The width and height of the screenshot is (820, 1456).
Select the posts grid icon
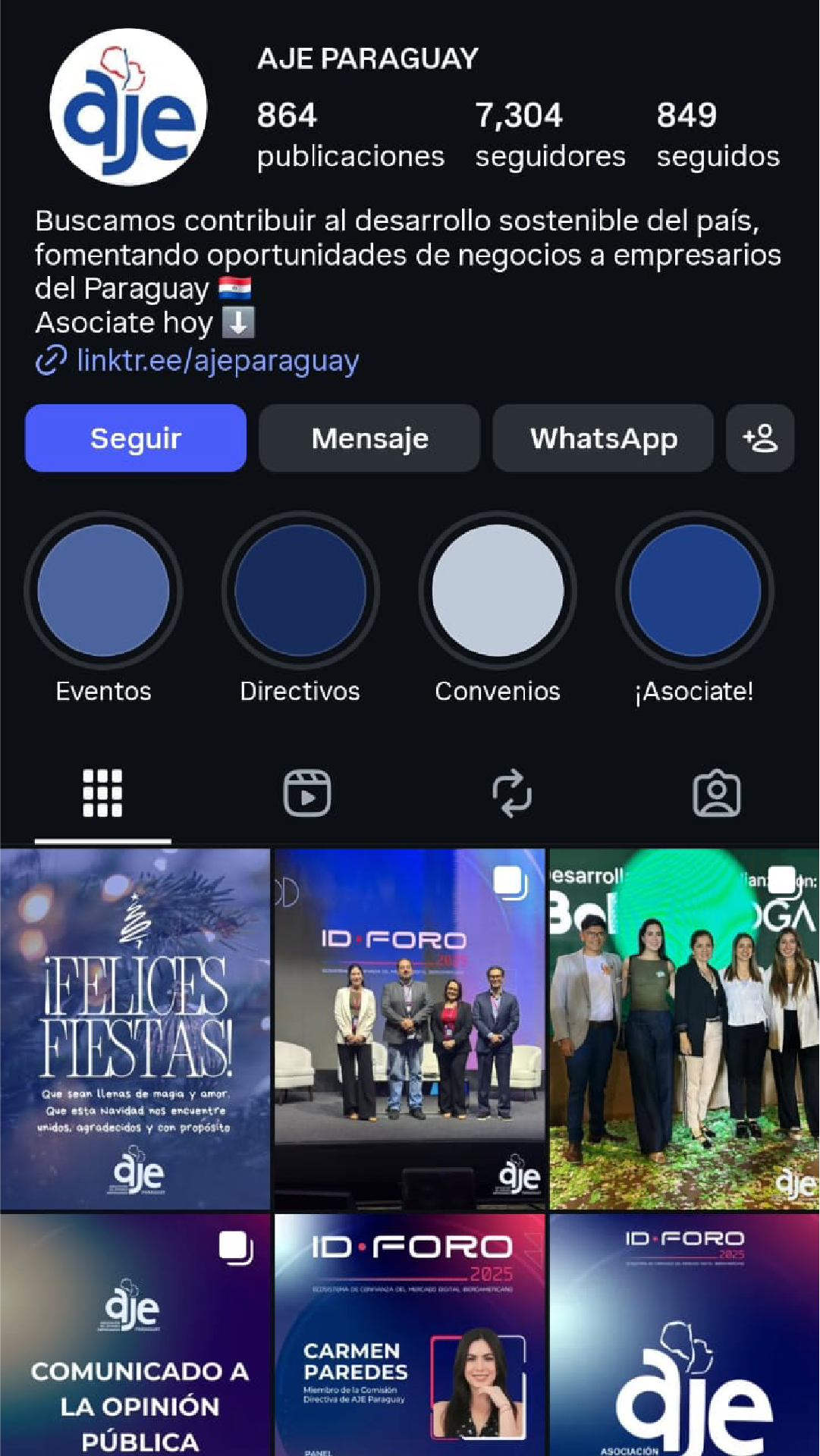[x=102, y=794]
